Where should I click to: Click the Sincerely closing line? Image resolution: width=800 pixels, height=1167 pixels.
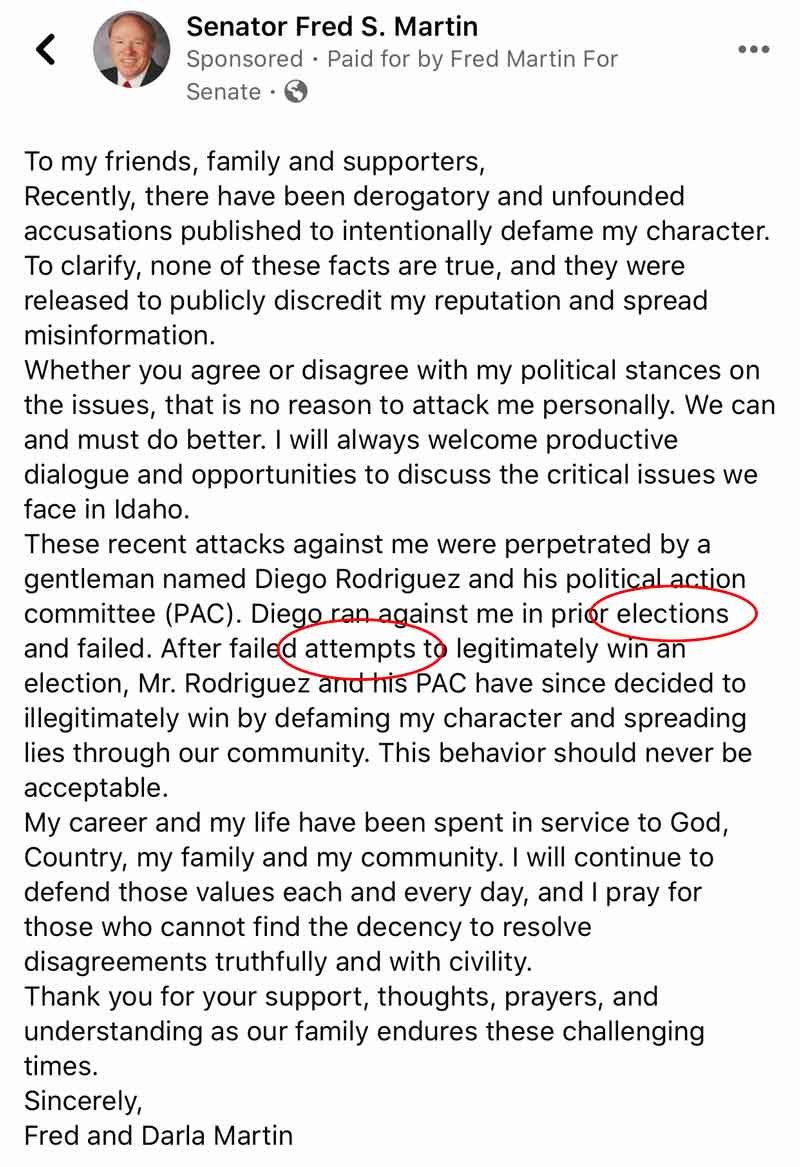point(83,1100)
